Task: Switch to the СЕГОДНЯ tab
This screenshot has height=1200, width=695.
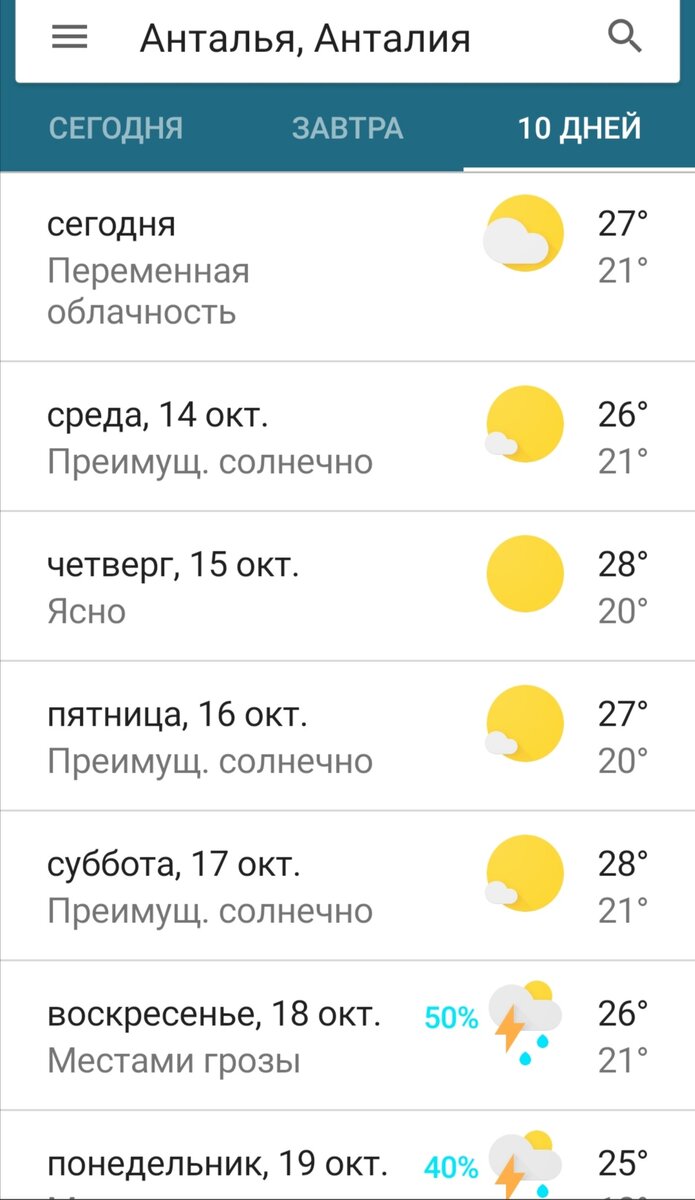Action: (116, 129)
